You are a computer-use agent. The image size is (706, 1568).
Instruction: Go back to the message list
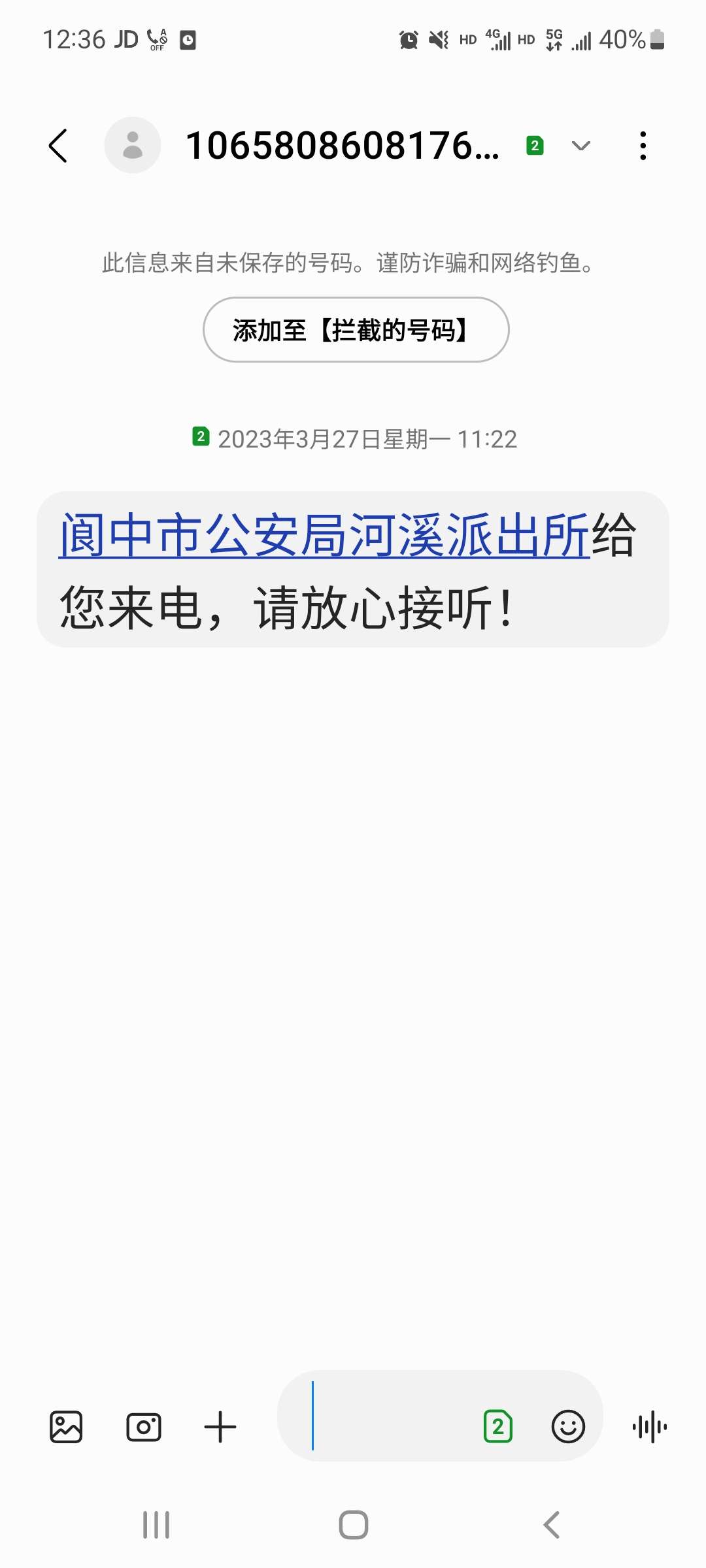(x=58, y=145)
